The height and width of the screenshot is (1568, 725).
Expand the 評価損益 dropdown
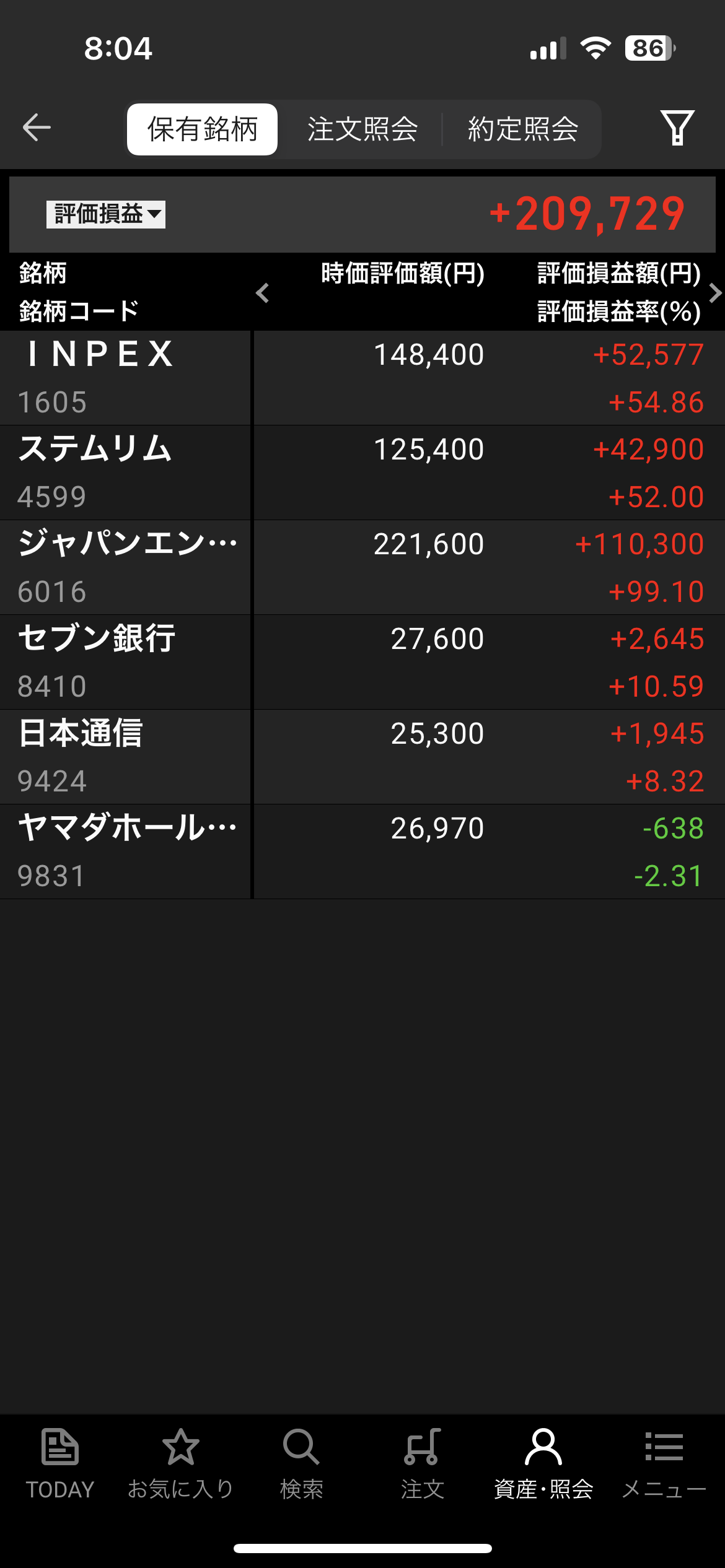click(x=106, y=214)
